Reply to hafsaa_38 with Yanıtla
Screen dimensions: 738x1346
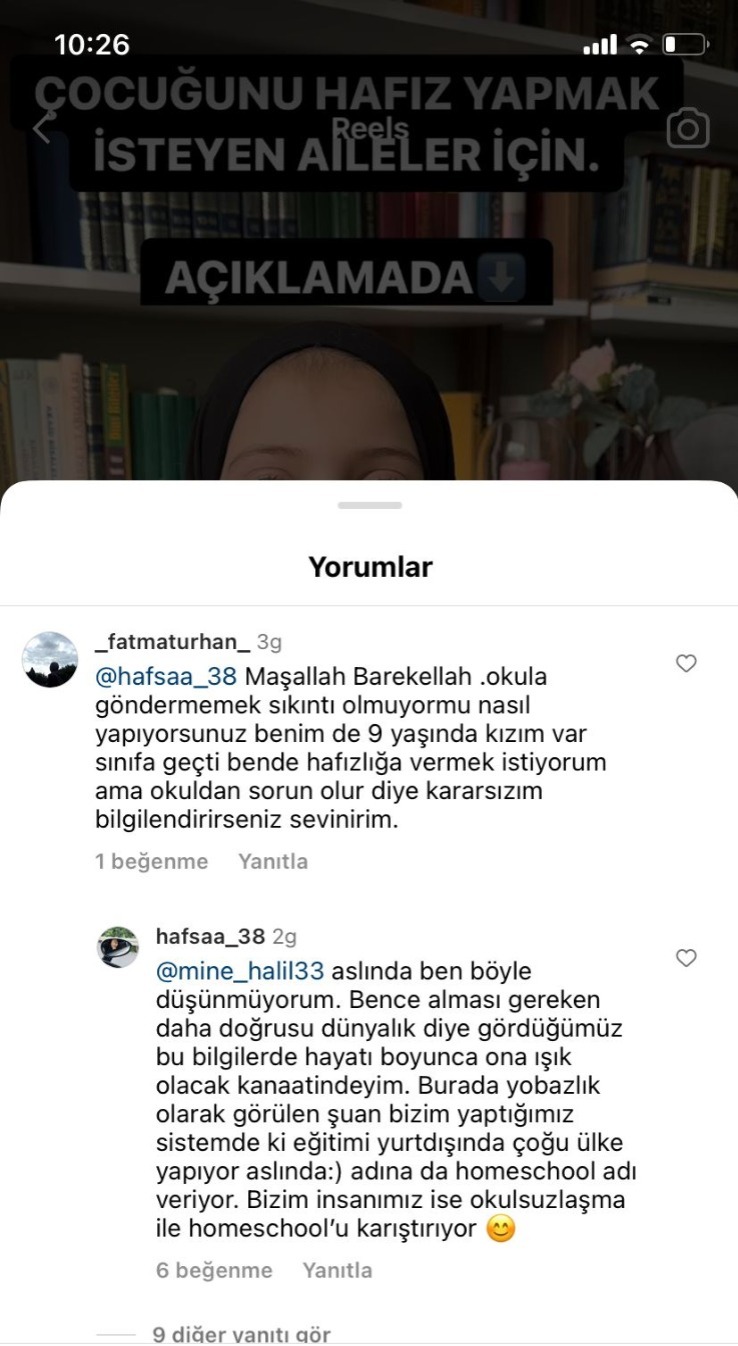(337, 1270)
